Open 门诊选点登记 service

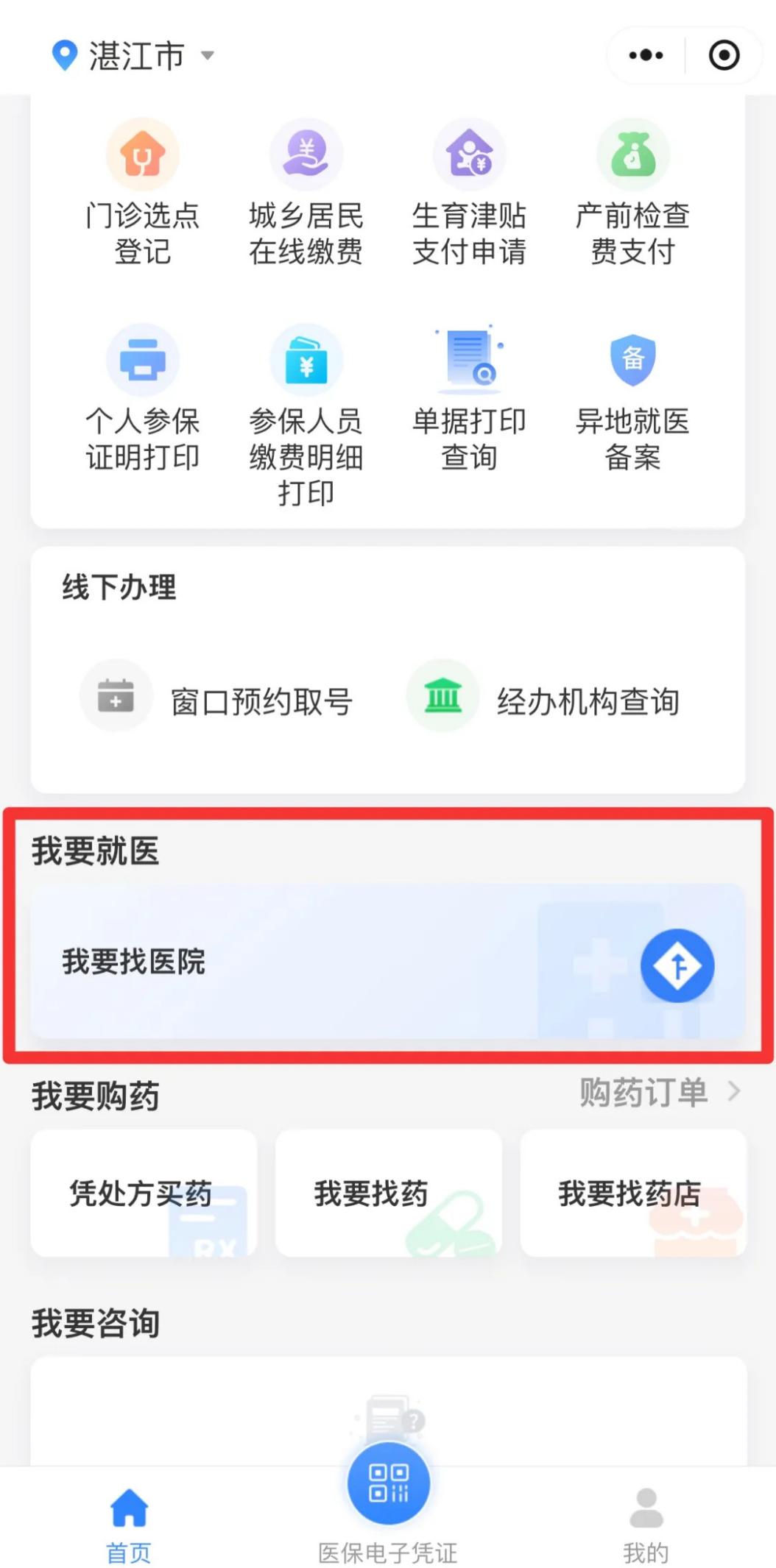[x=143, y=193]
